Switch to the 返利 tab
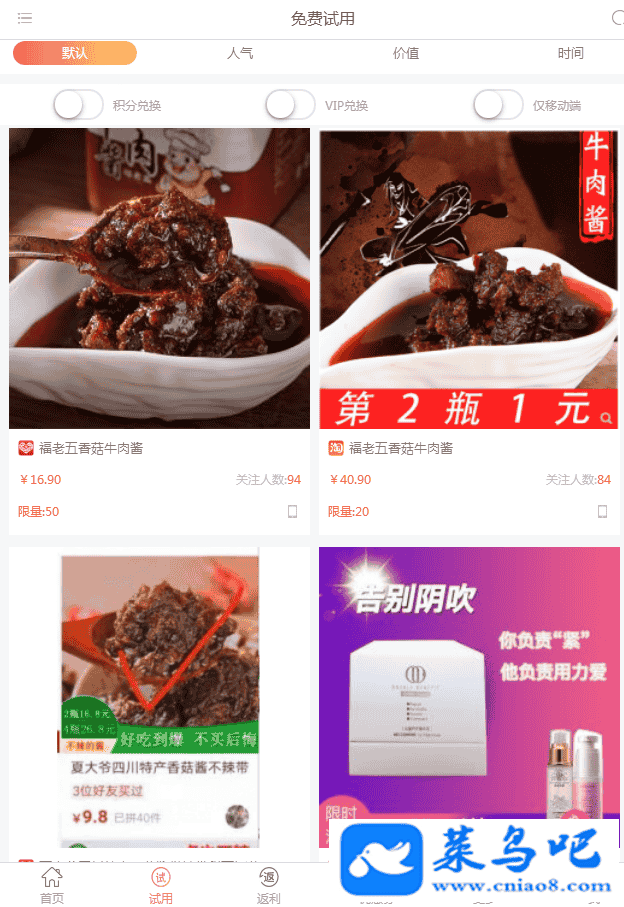Viewport: 624px width, 907px height. [268, 885]
